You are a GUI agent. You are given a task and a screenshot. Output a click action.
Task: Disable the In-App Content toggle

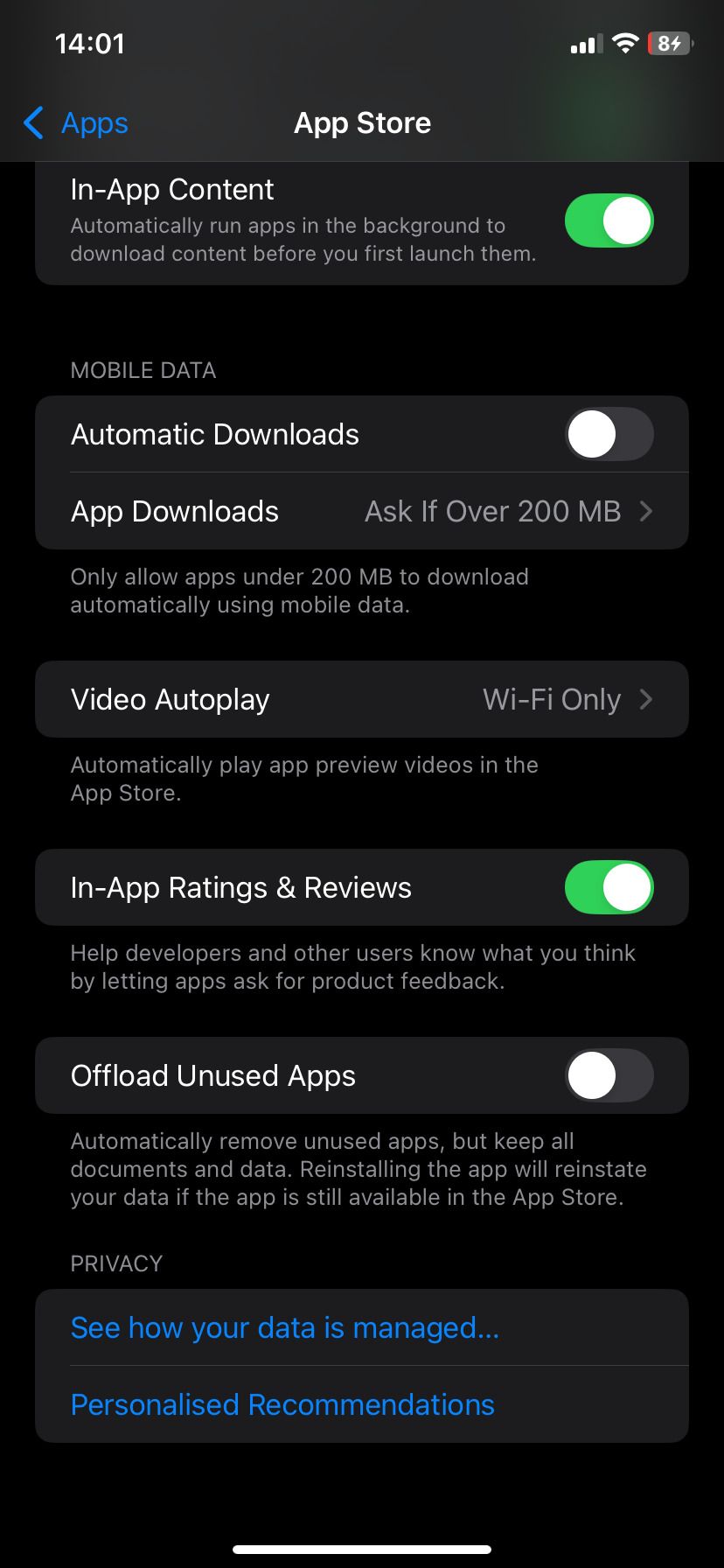tap(609, 220)
